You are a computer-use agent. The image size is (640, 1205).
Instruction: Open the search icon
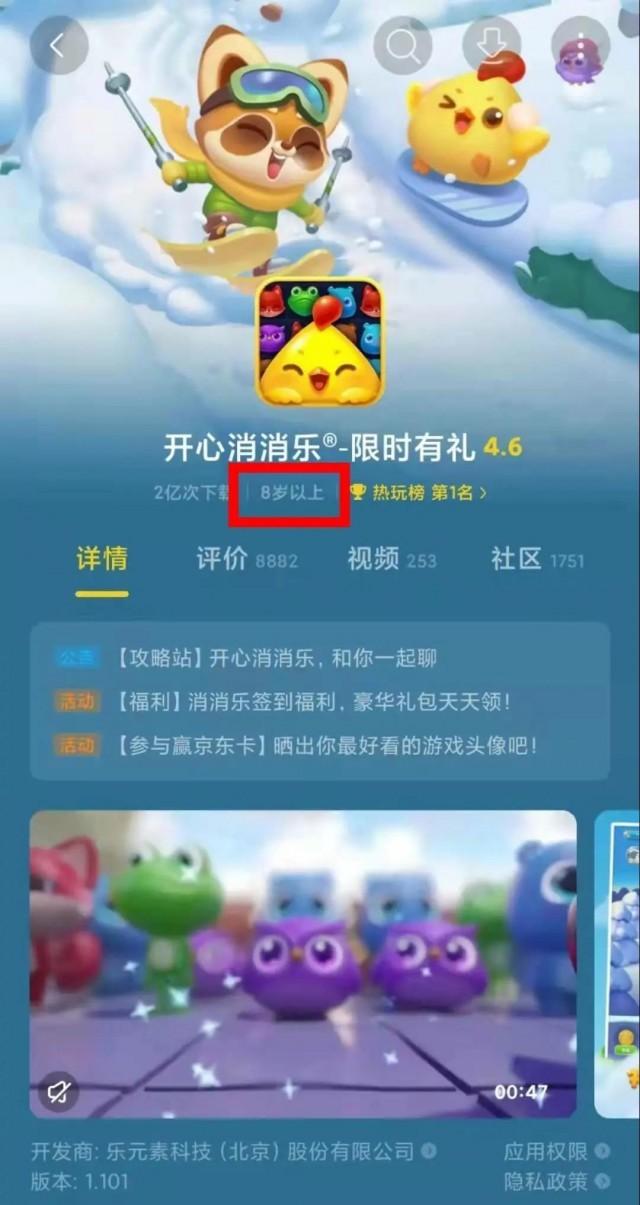tap(403, 46)
